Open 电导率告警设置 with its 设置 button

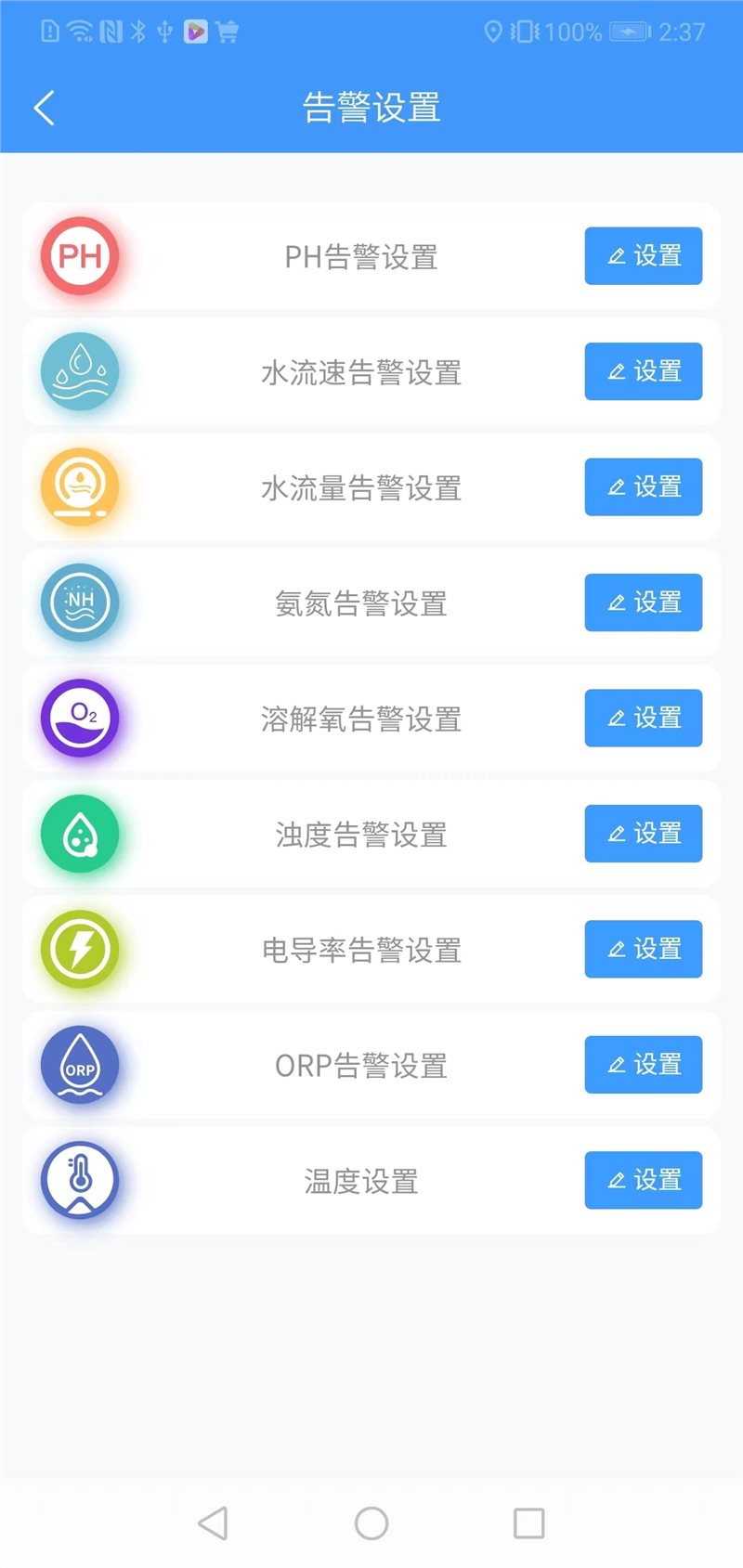point(644,949)
